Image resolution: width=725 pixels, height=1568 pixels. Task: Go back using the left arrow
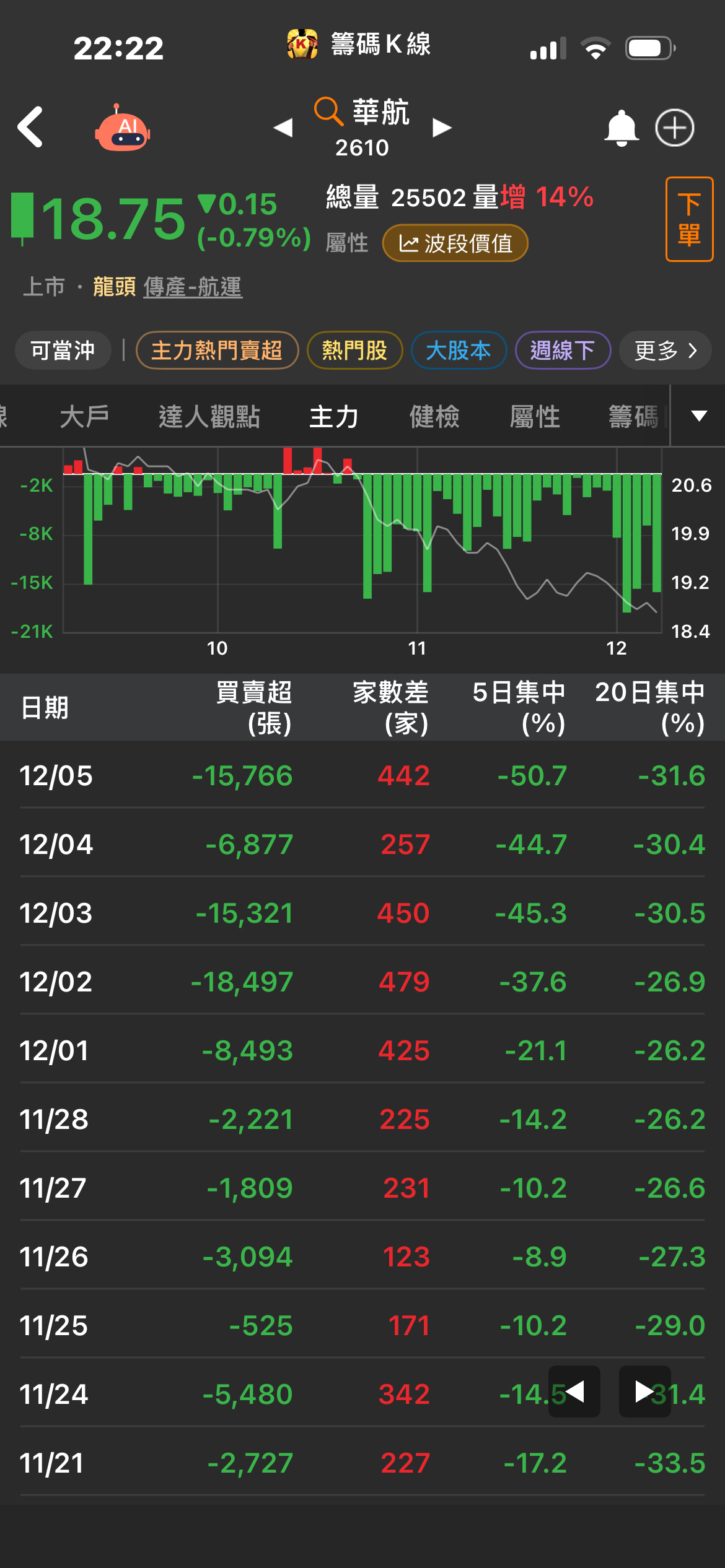pos(30,127)
